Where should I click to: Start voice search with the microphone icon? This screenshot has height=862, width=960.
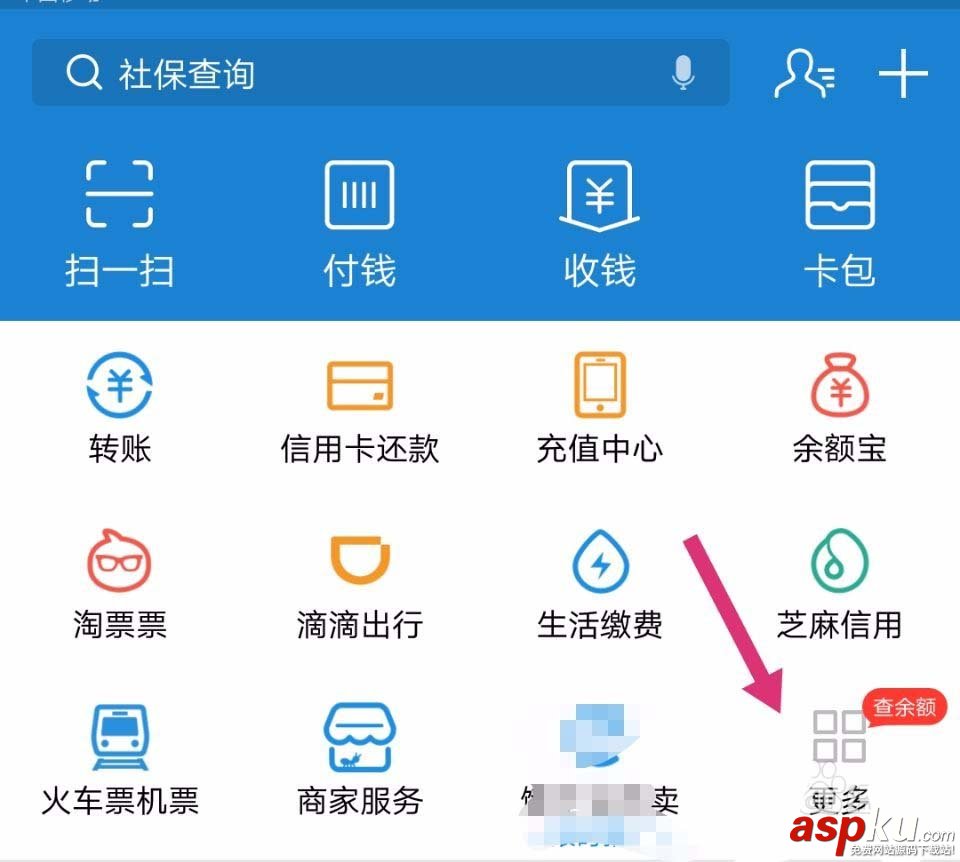683,73
